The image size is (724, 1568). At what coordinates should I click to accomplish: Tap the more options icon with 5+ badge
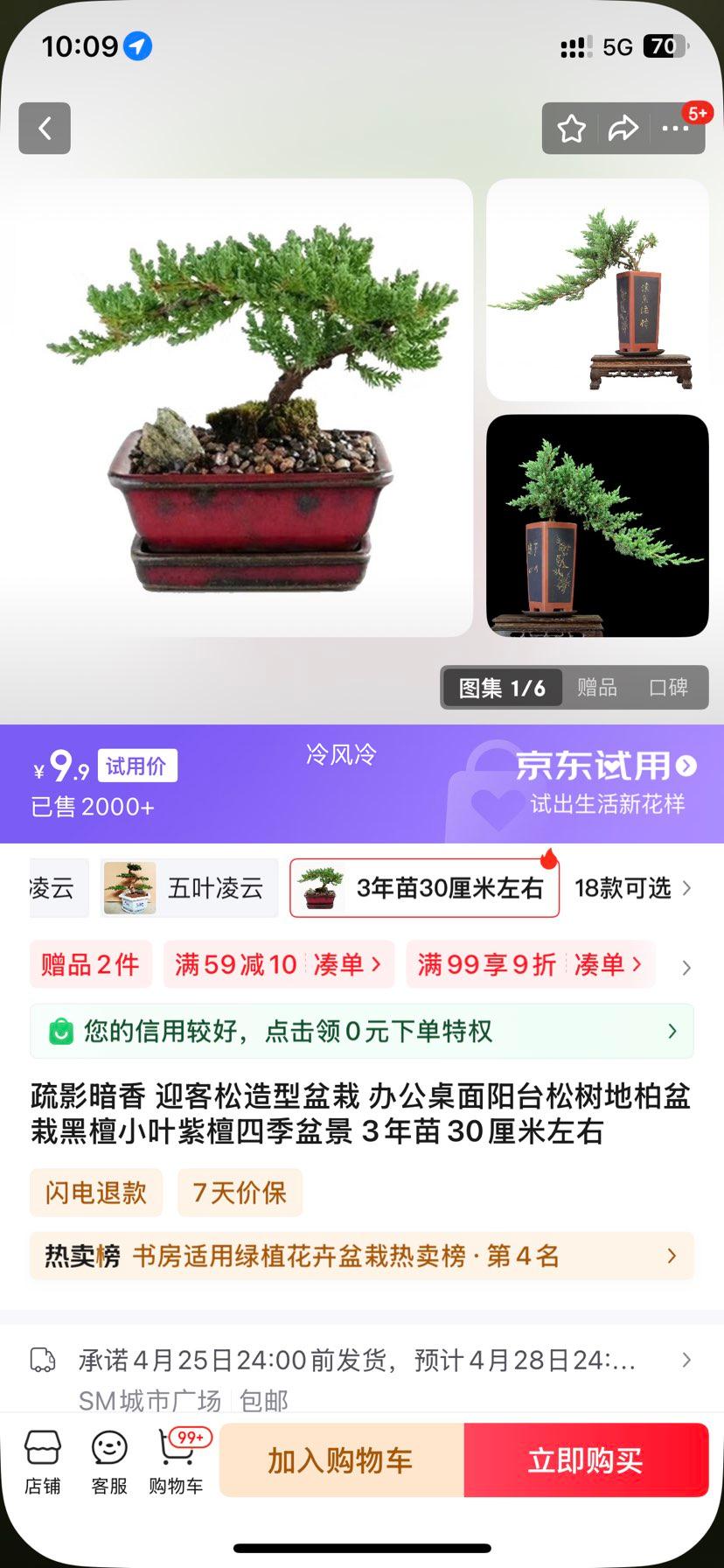pyautogui.click(x=676, y=129)
